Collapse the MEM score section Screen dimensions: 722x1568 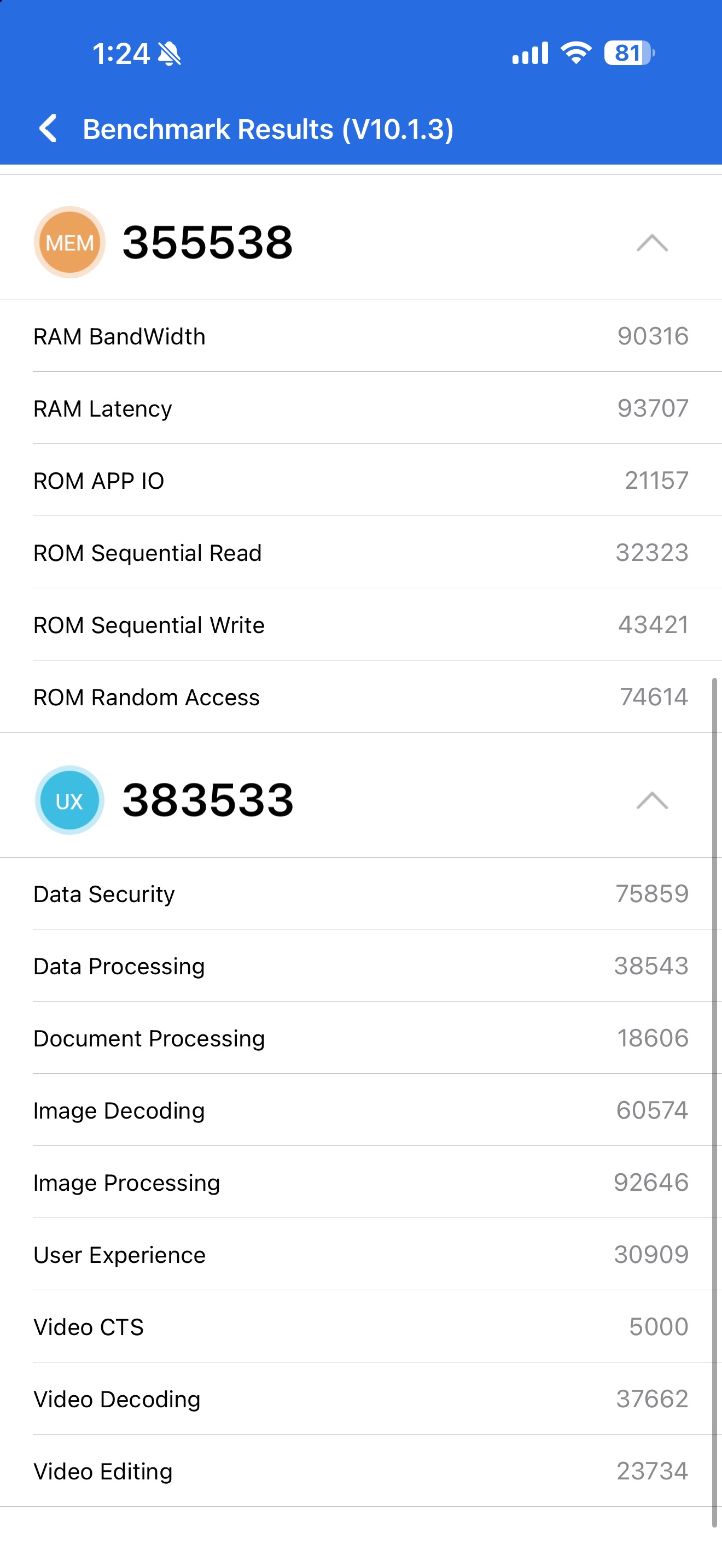(651, 243)
